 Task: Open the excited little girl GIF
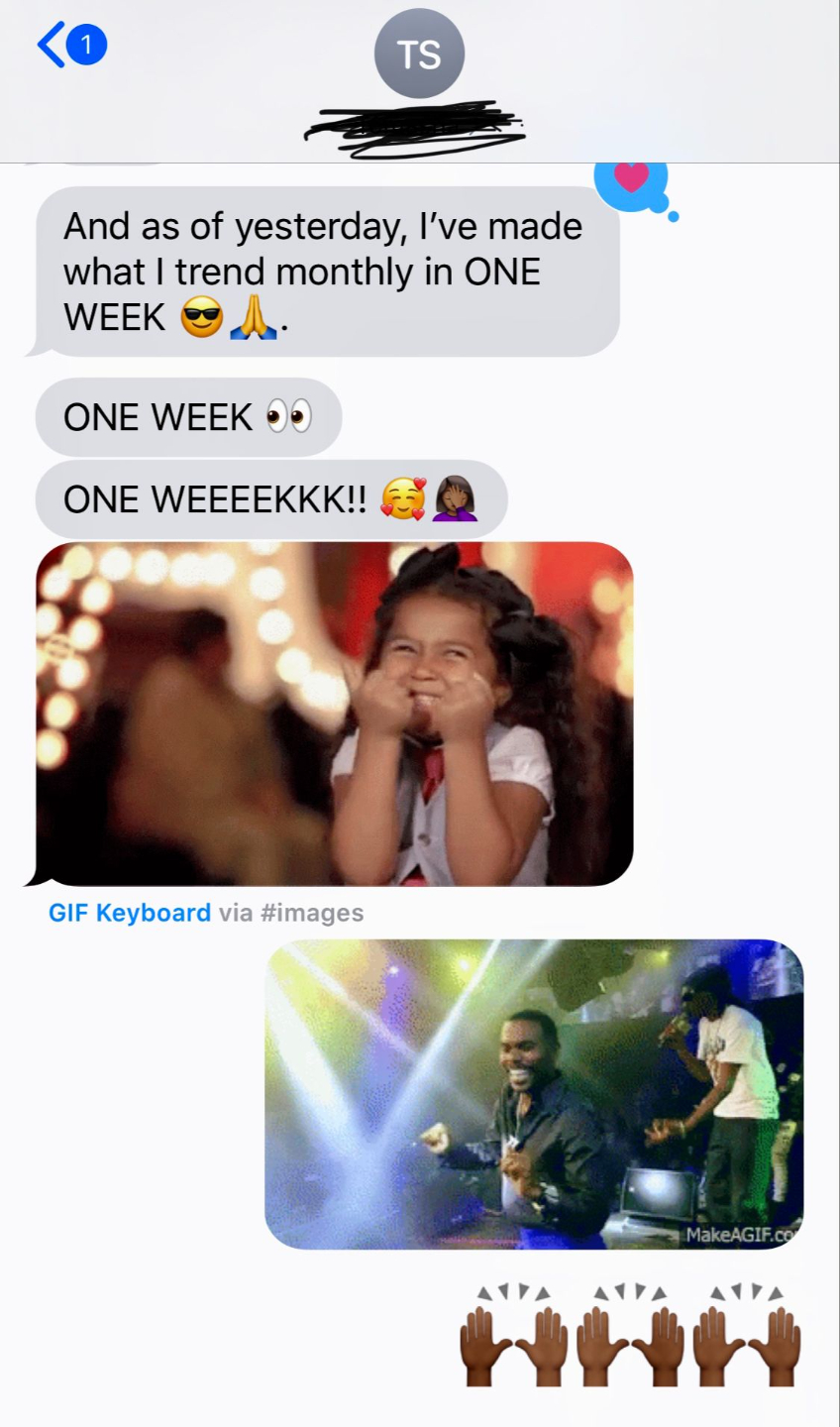coord(335,713)
